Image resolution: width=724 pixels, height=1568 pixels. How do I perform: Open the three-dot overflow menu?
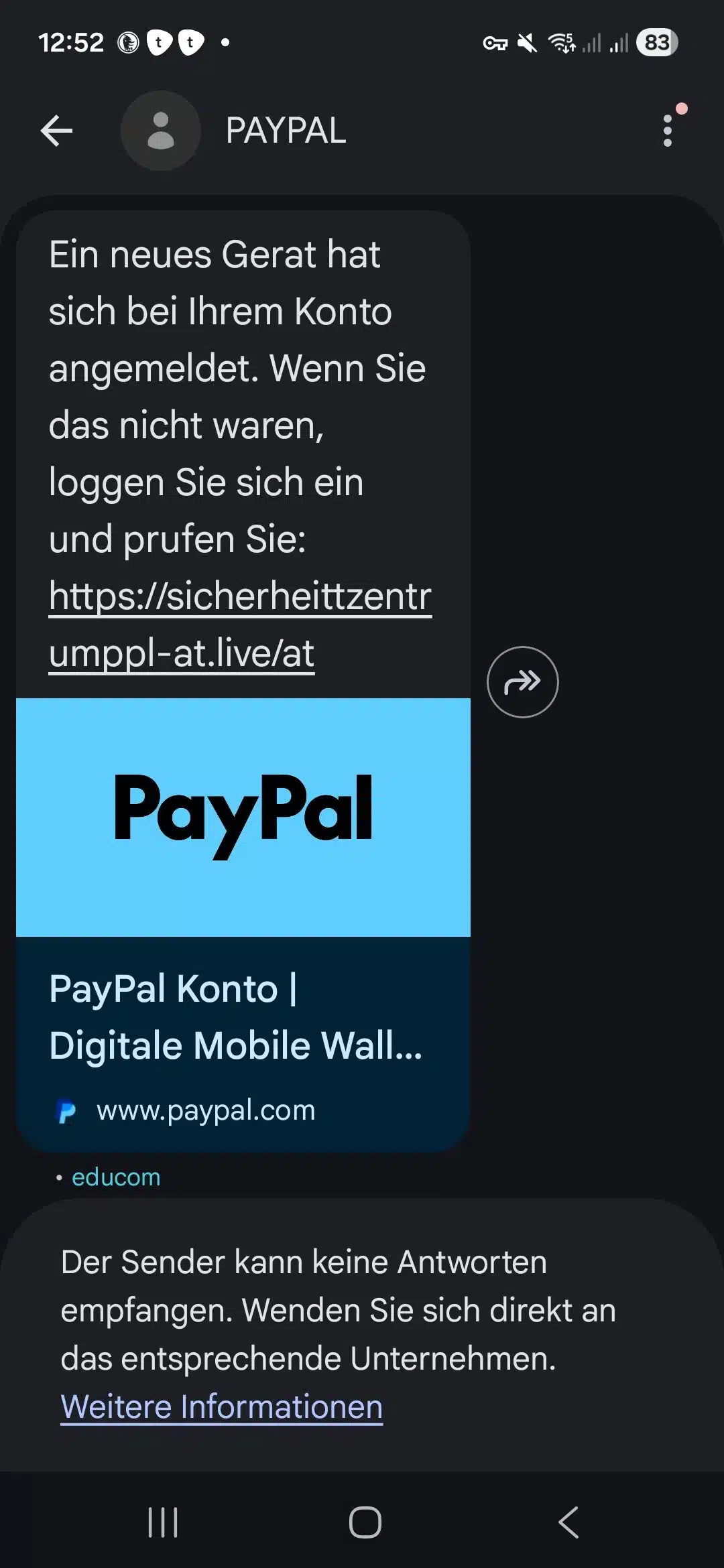667,130
